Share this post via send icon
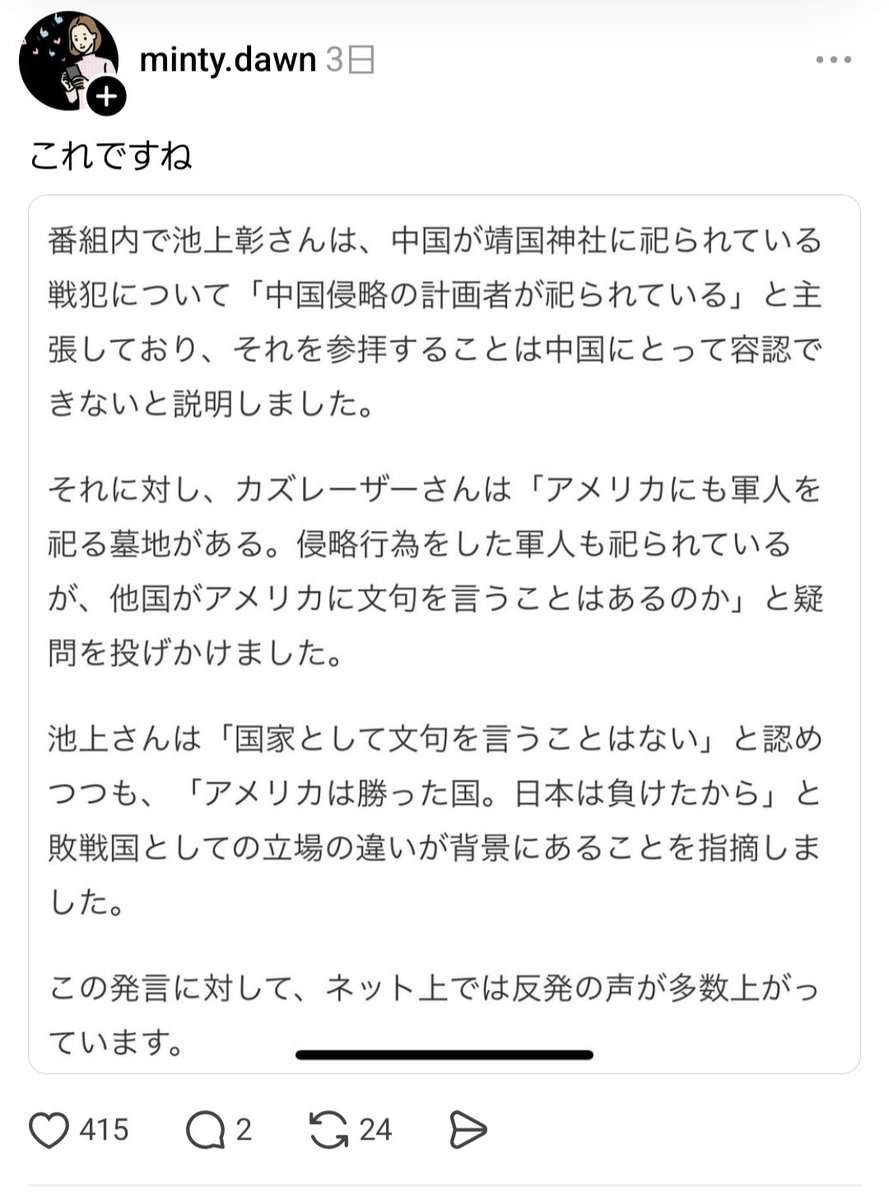 [x=467, y=1130]
